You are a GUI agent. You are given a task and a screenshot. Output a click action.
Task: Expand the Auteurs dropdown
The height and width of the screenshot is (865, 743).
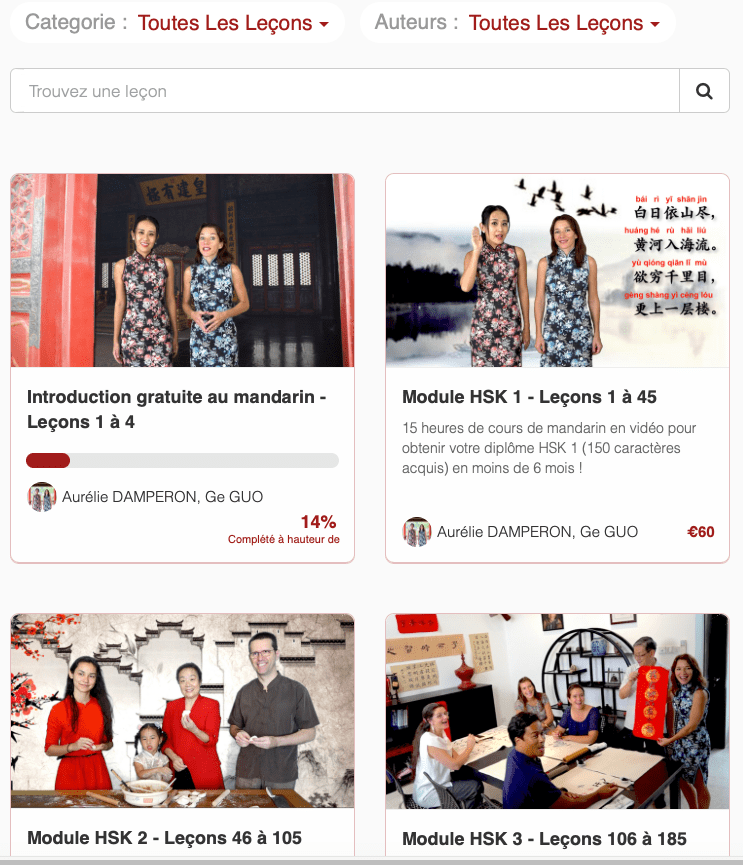[563, 23]
